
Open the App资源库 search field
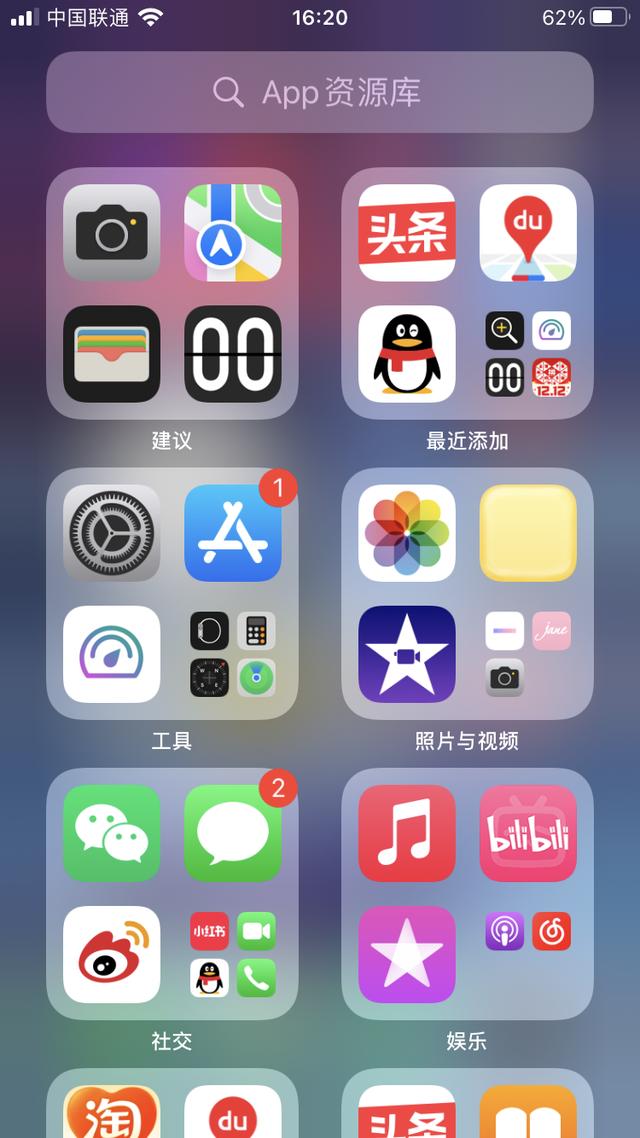pos(320,92)
